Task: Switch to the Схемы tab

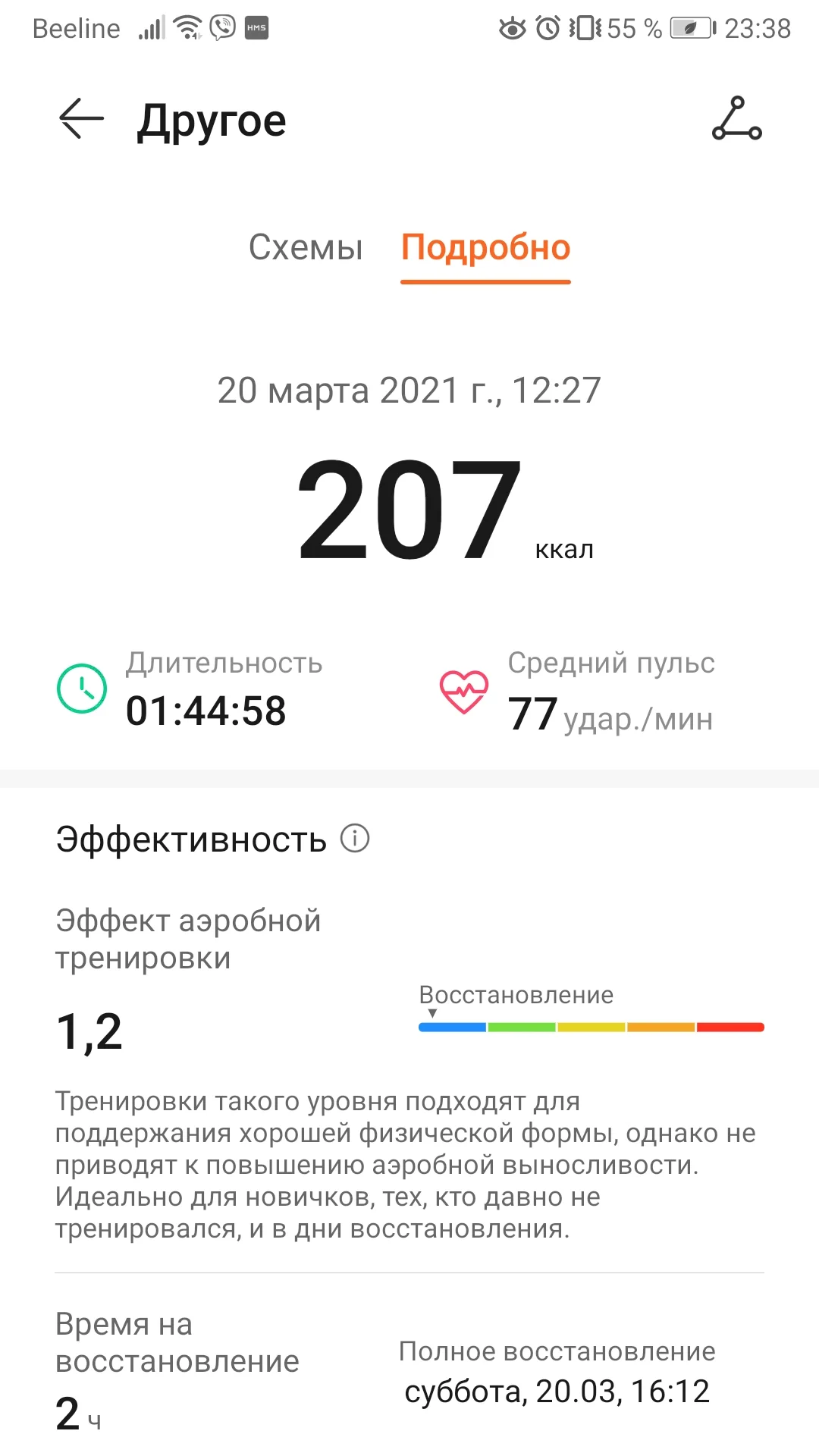Action: (x=306, y=247)
